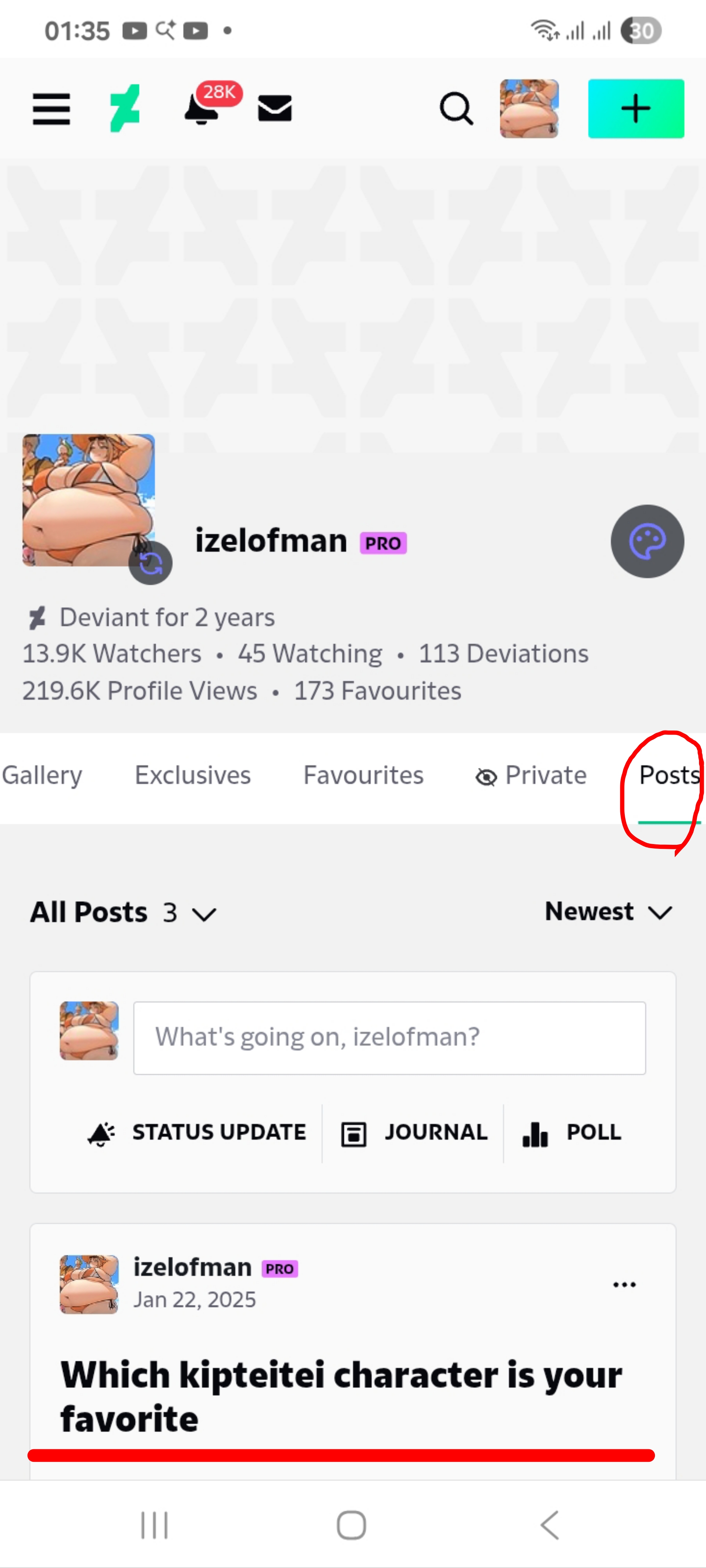This screenshot has width=706, height=1568.
Task: Create a new Poll
Action: point(572,1132)
